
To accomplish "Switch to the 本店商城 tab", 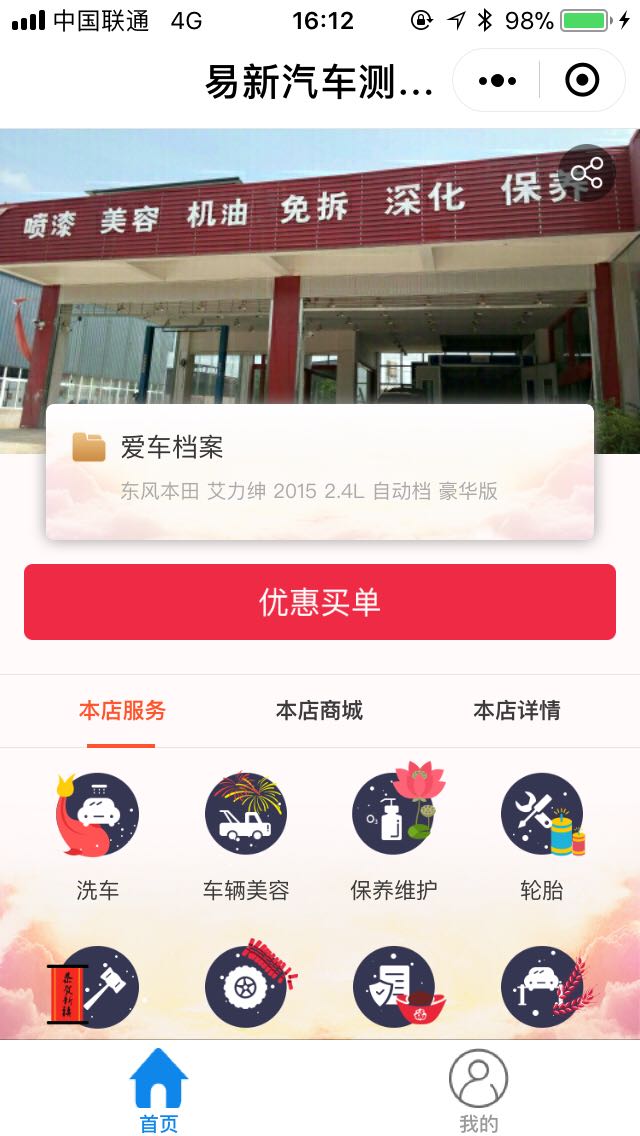I will pos(319,711).
